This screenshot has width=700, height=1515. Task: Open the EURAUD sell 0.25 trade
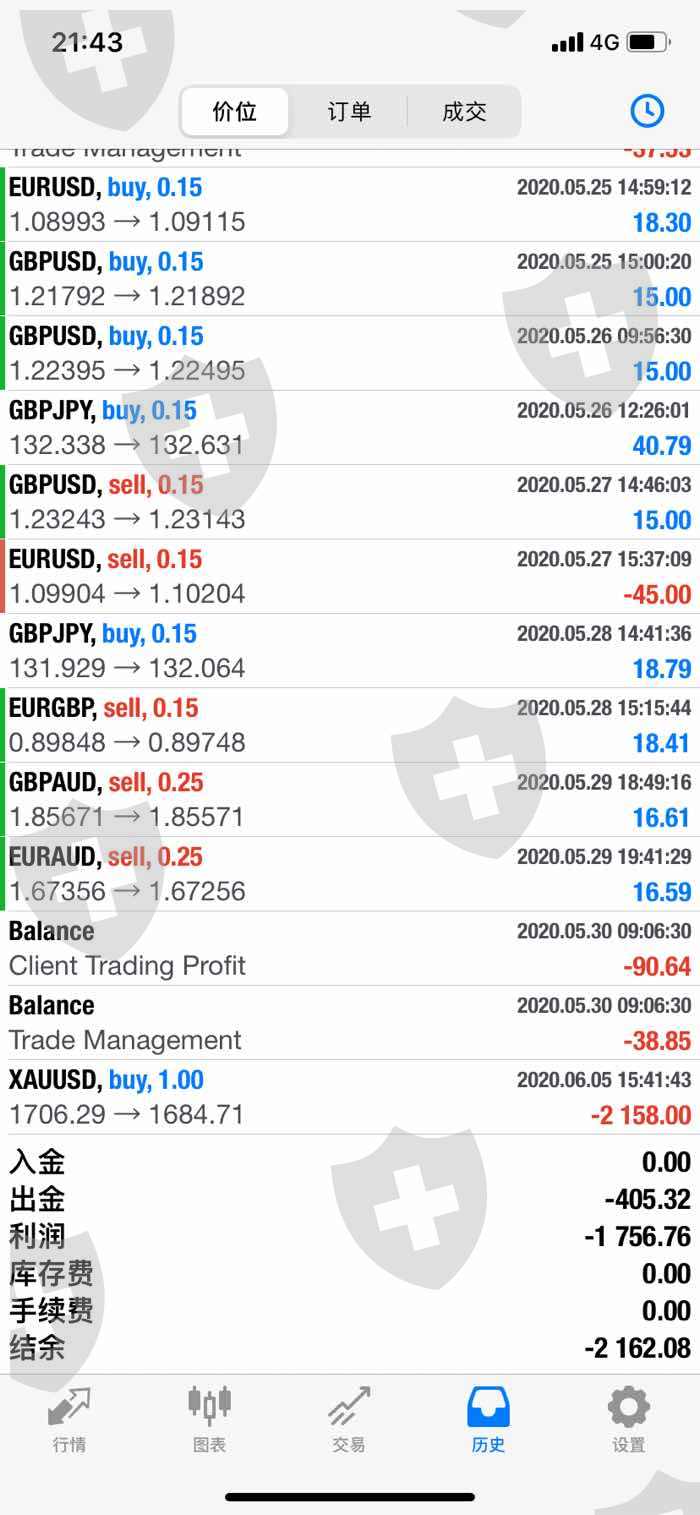point(350,873)
